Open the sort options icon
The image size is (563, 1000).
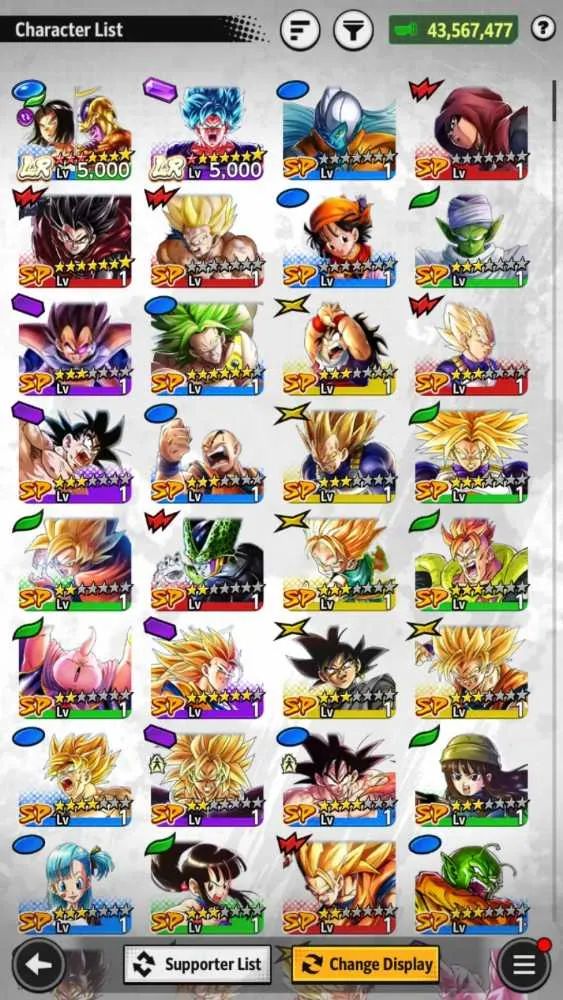pos(300,29)
